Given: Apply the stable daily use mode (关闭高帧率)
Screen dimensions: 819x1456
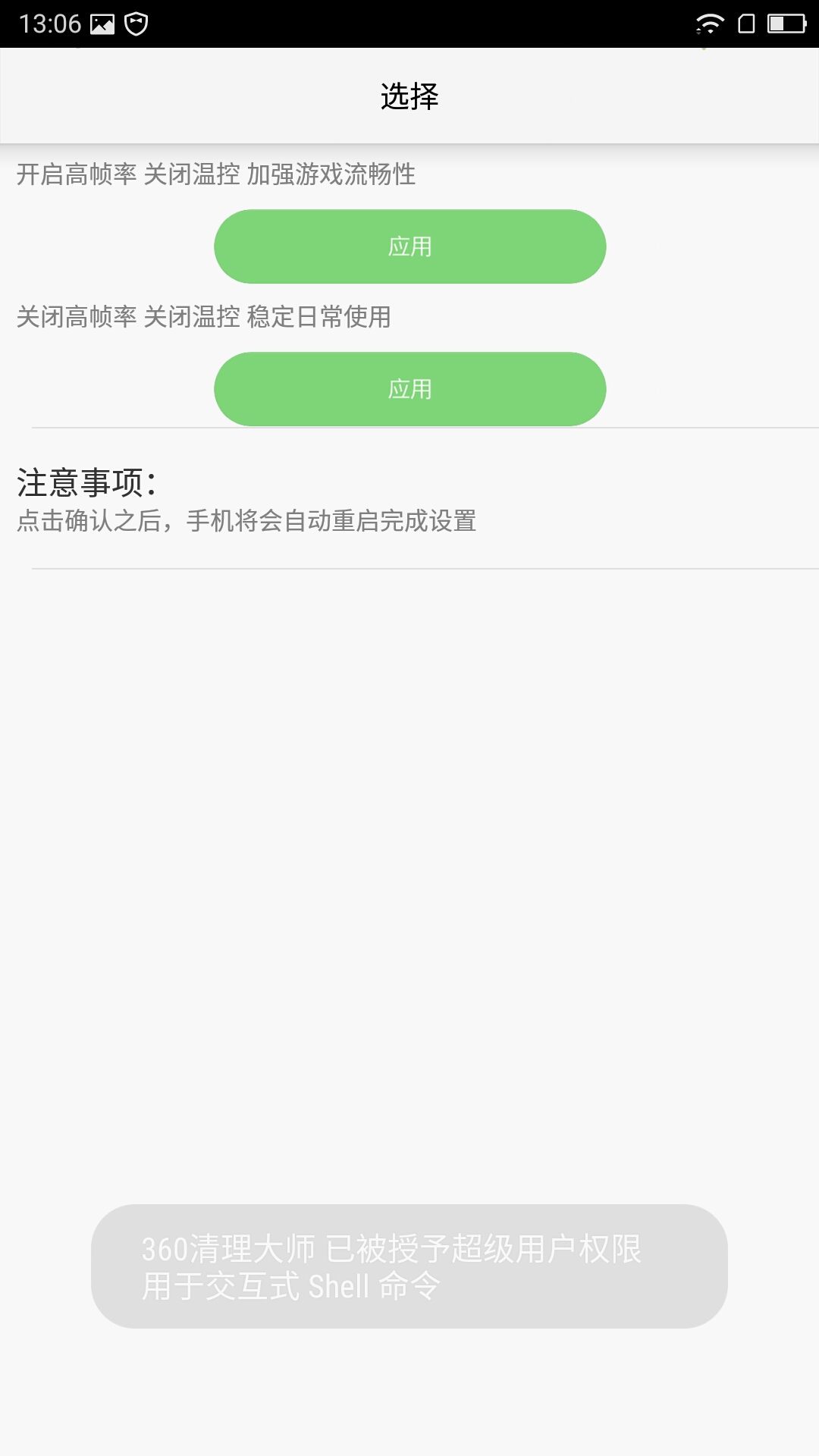Looking at the screenshot, I should click(409, 389).
